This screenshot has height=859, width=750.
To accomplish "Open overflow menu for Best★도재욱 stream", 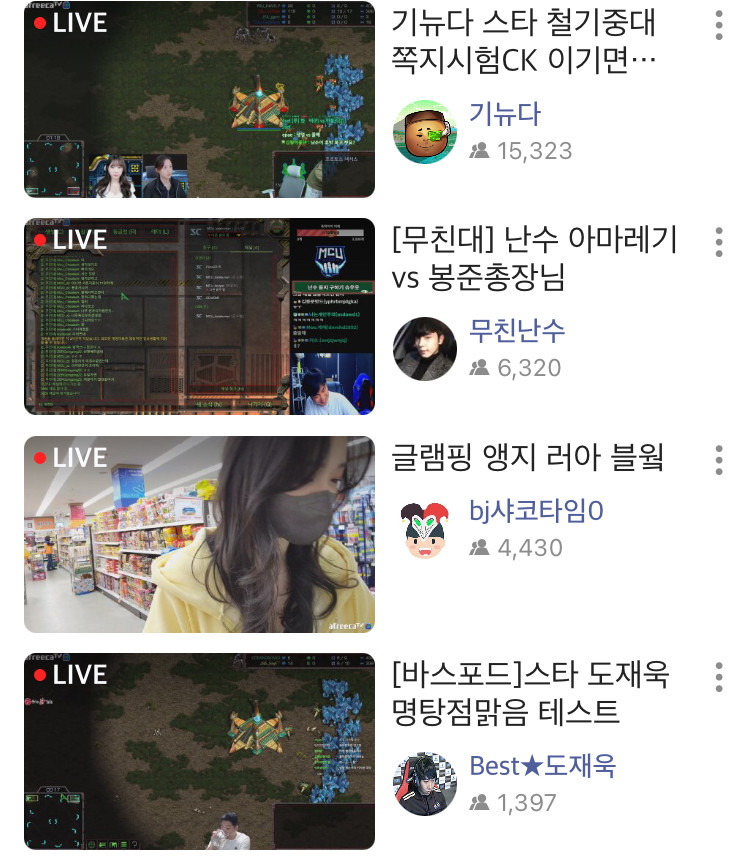I will pyautogui.click(x=718, y=677).
